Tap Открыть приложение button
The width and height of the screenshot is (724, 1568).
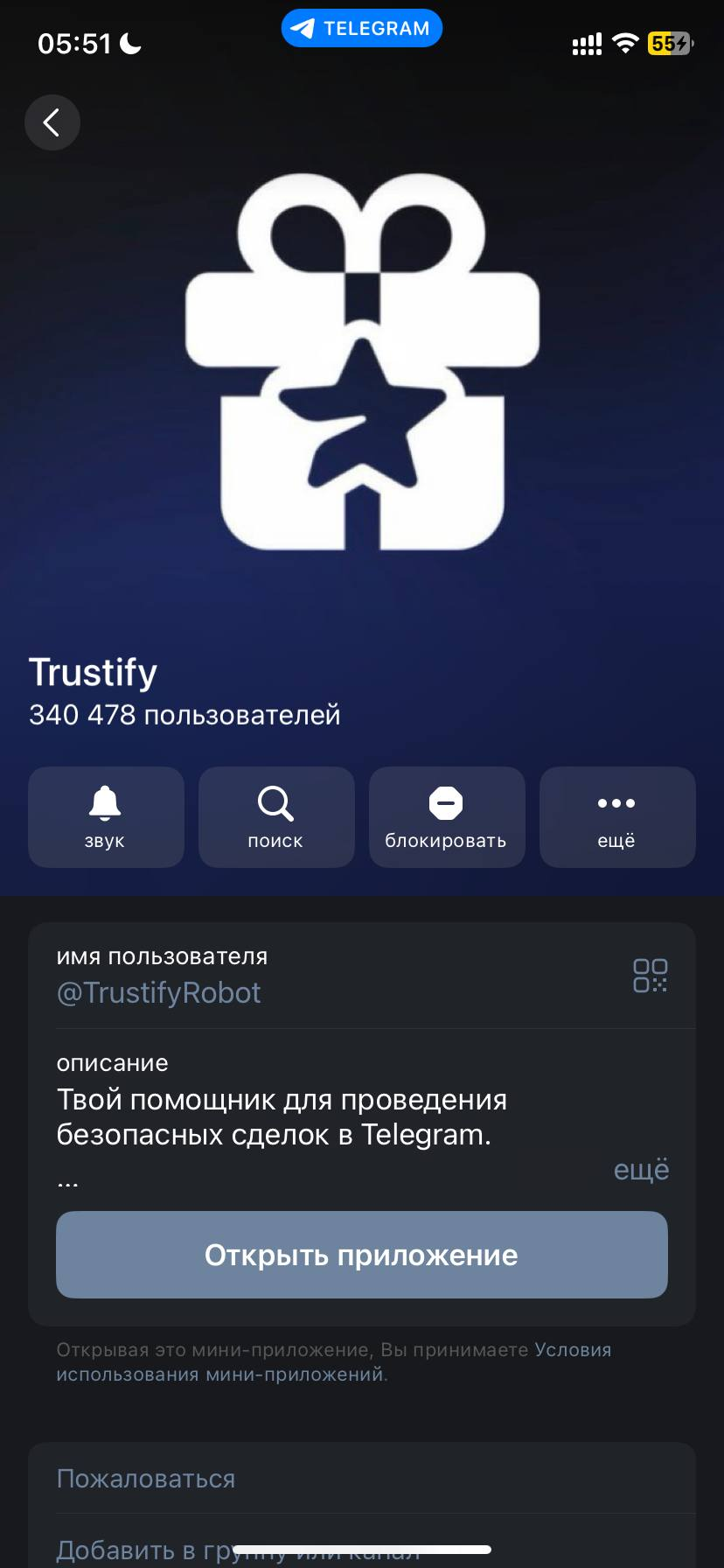point(362,1255)
